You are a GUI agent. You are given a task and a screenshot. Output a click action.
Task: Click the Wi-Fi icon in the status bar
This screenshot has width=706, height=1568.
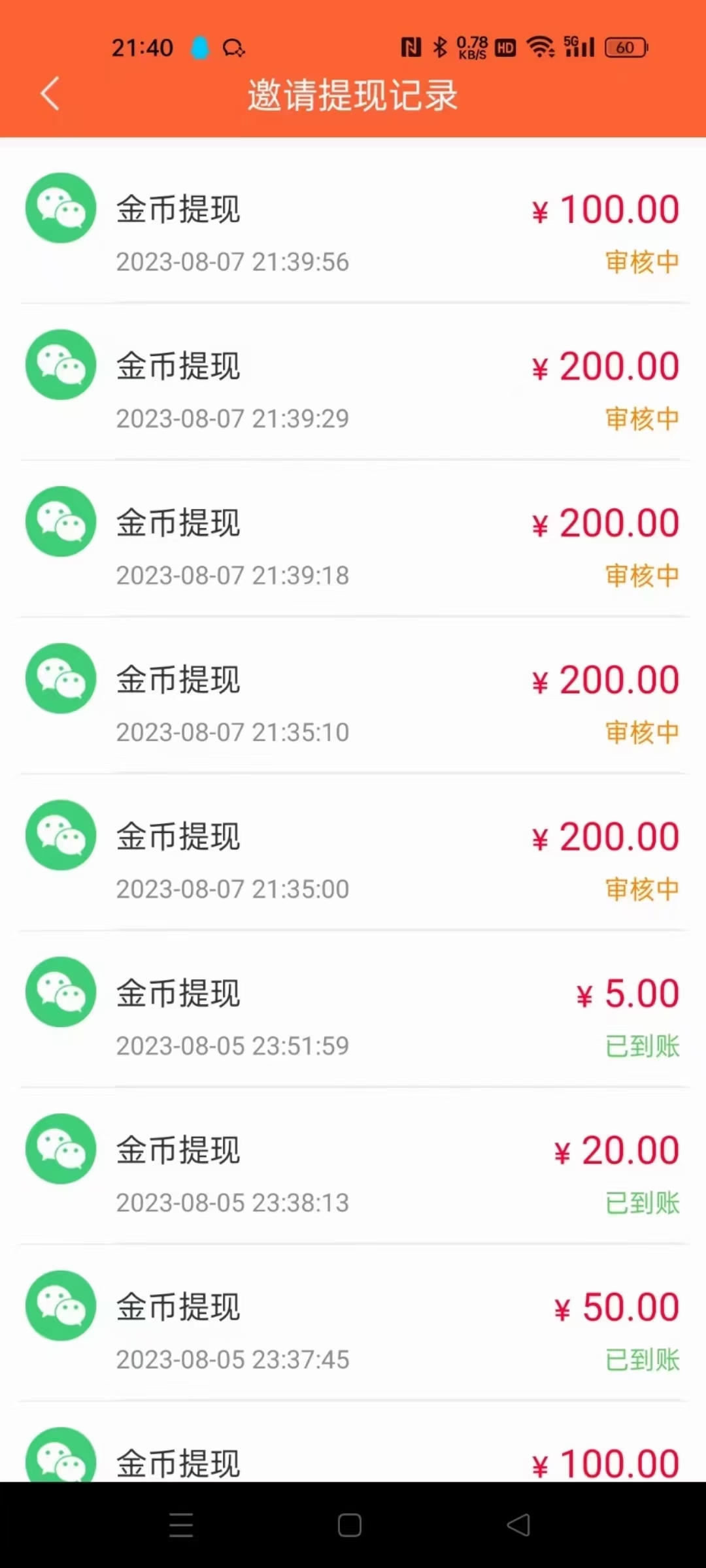540,46
